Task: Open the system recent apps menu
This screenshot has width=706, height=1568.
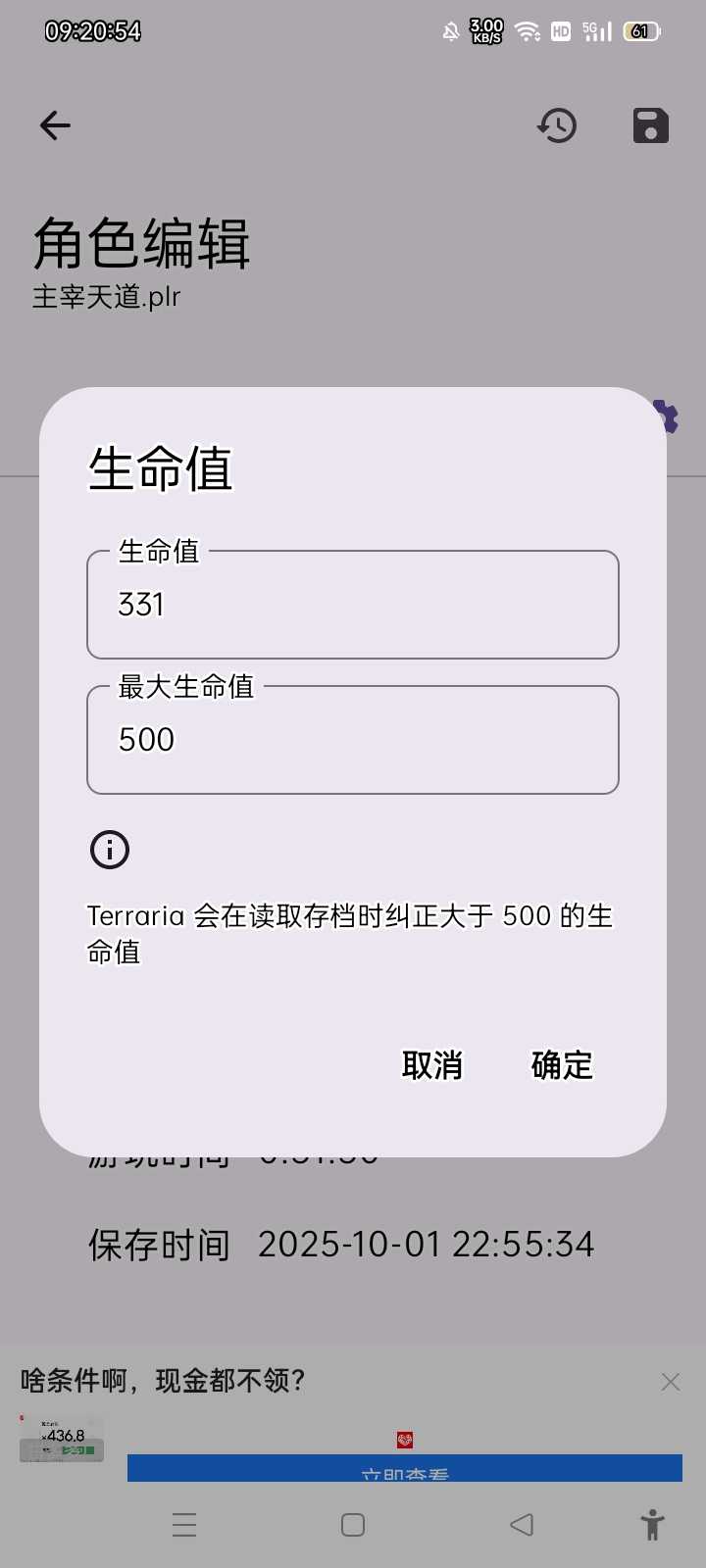Action: click(x=184, y=1525)
